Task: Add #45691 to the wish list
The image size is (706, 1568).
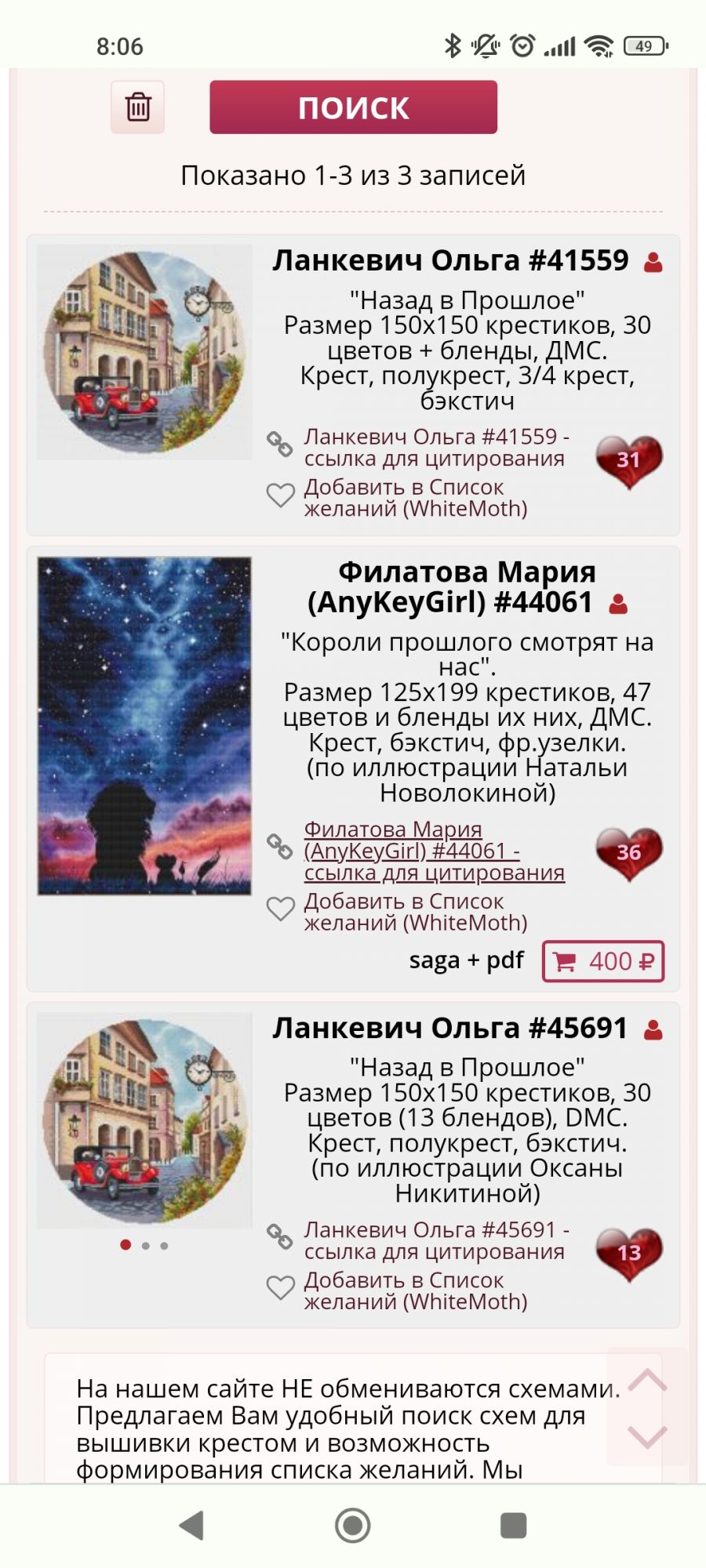Action: (415, 1290)
